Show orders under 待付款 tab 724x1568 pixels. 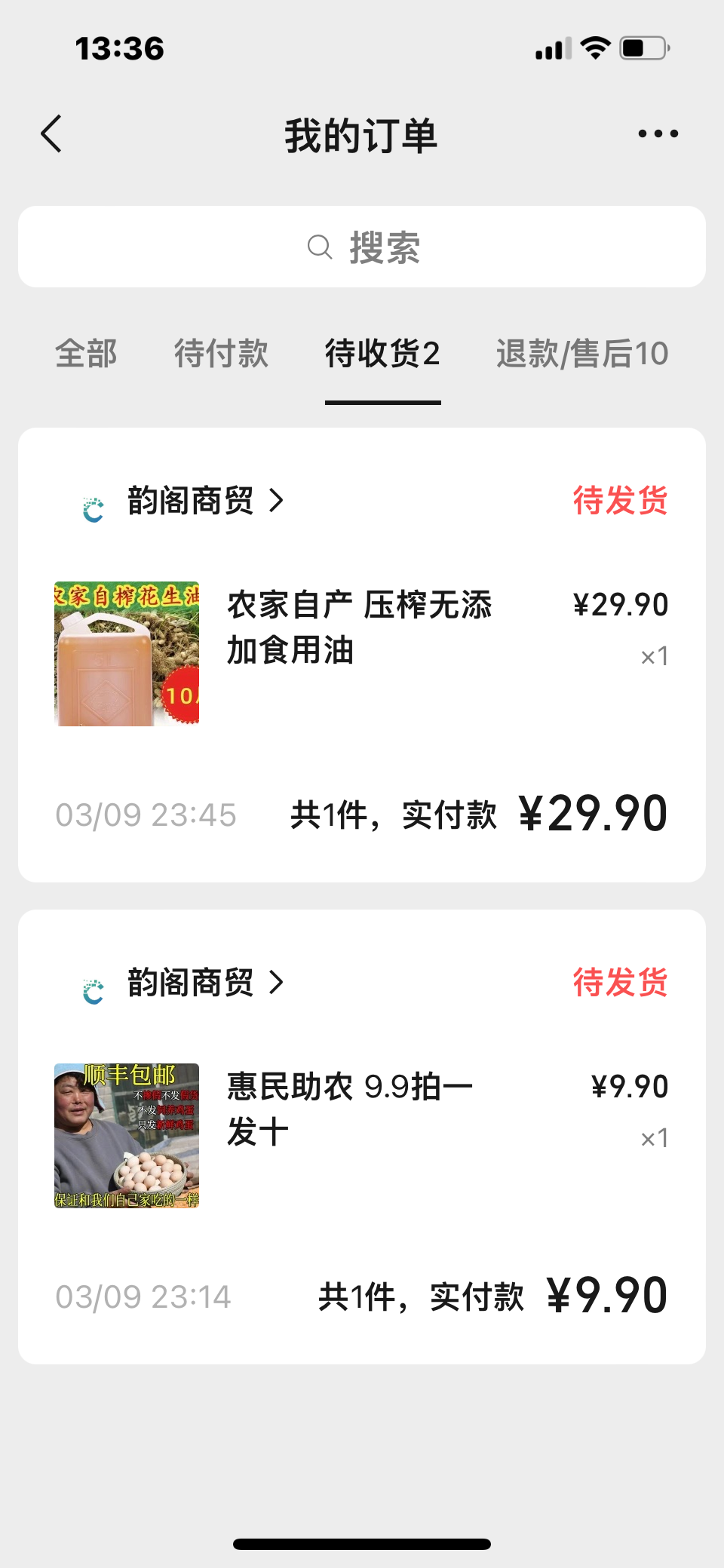[221, 353]
